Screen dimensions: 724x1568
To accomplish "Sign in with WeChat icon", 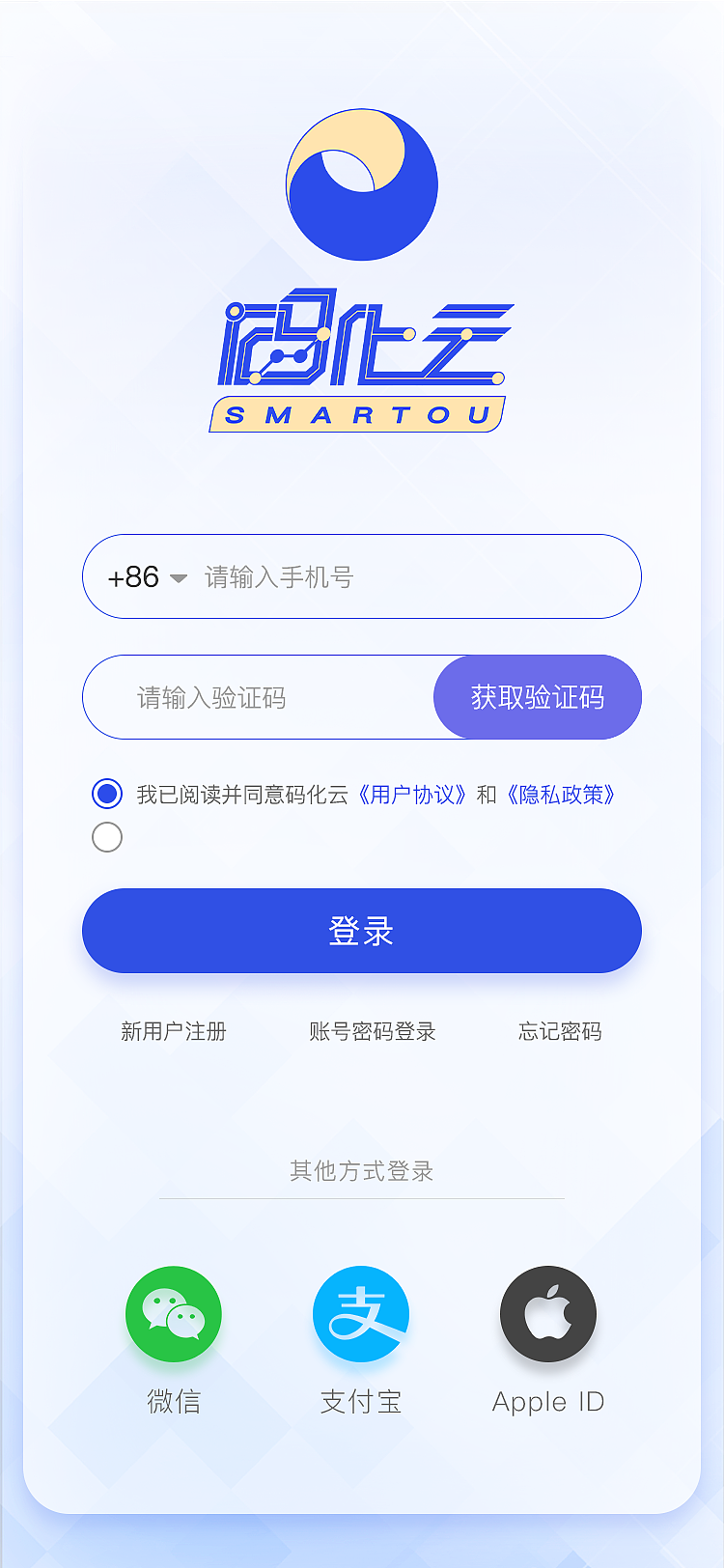I will 174,1314.
